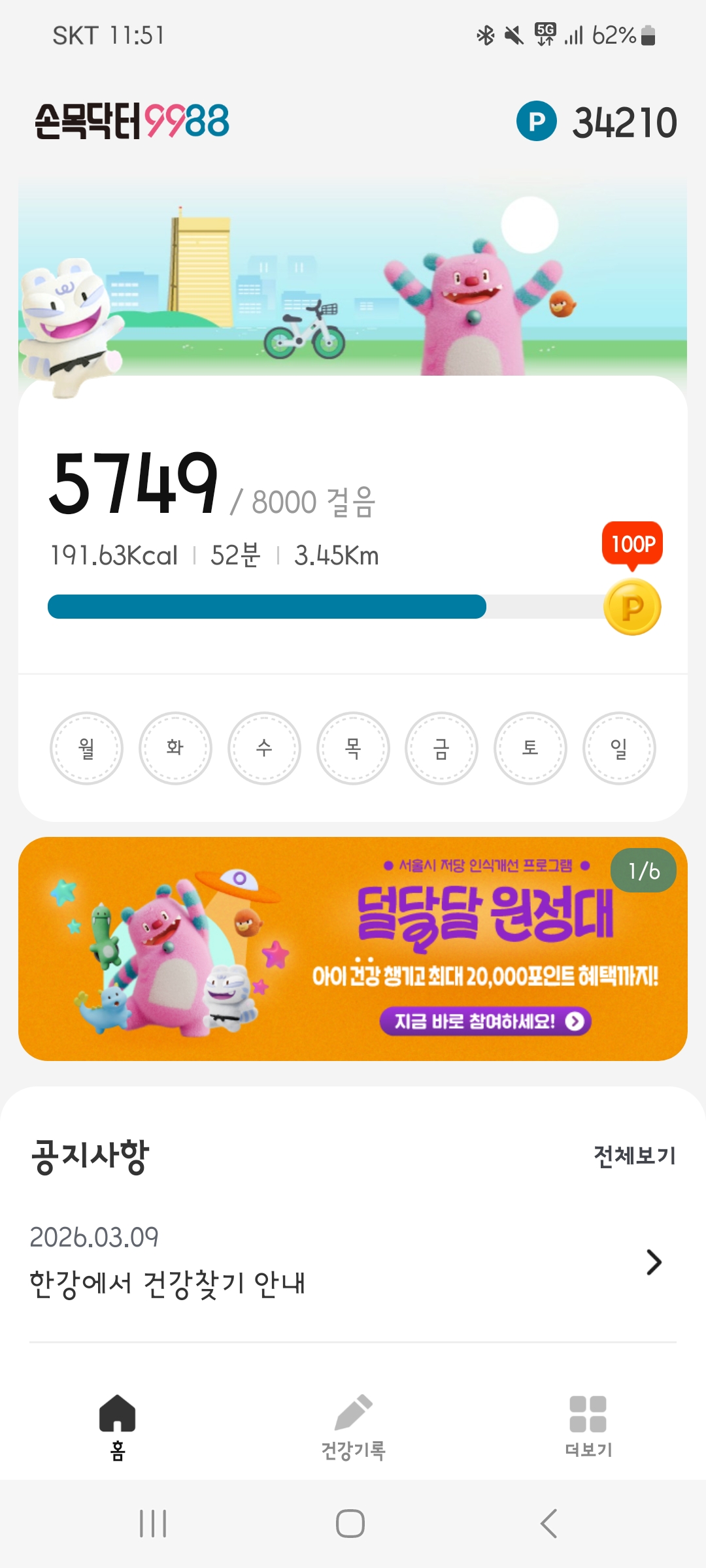The image size is (706, 1568).
Task: Select the 수 day circle
Action: click(x=264, y=748)
